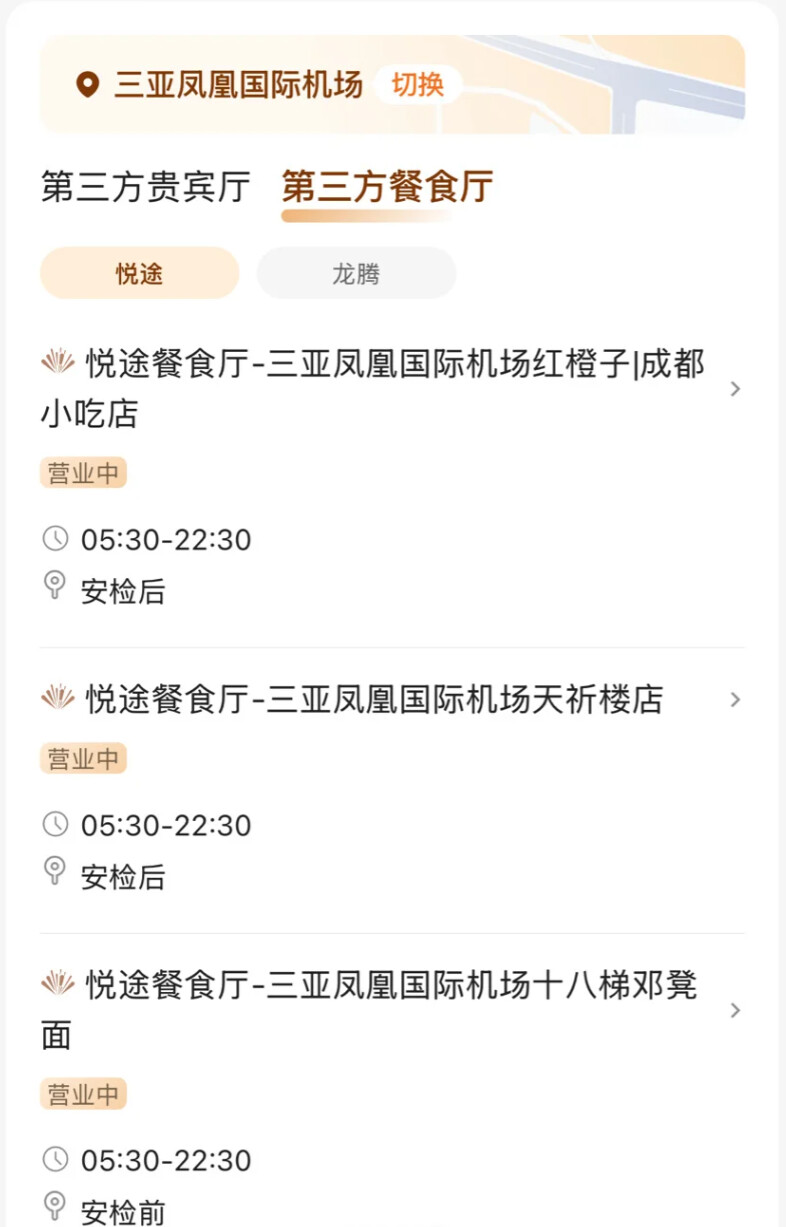
Task: Switch to the 第三方贵宾厅 tab
Action: tap(145, 187)
